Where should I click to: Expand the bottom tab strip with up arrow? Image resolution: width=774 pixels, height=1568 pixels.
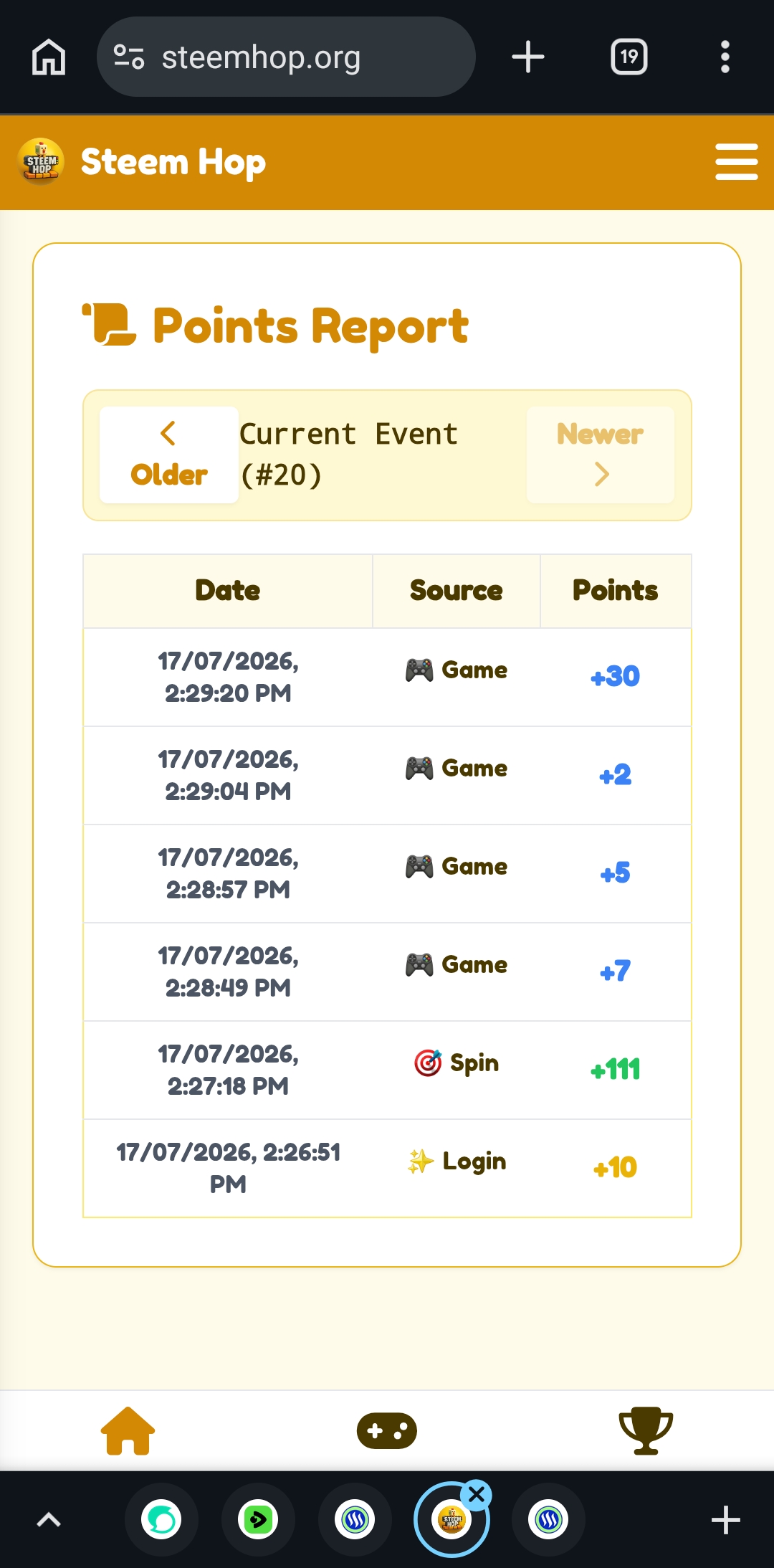coord(49,1520)
